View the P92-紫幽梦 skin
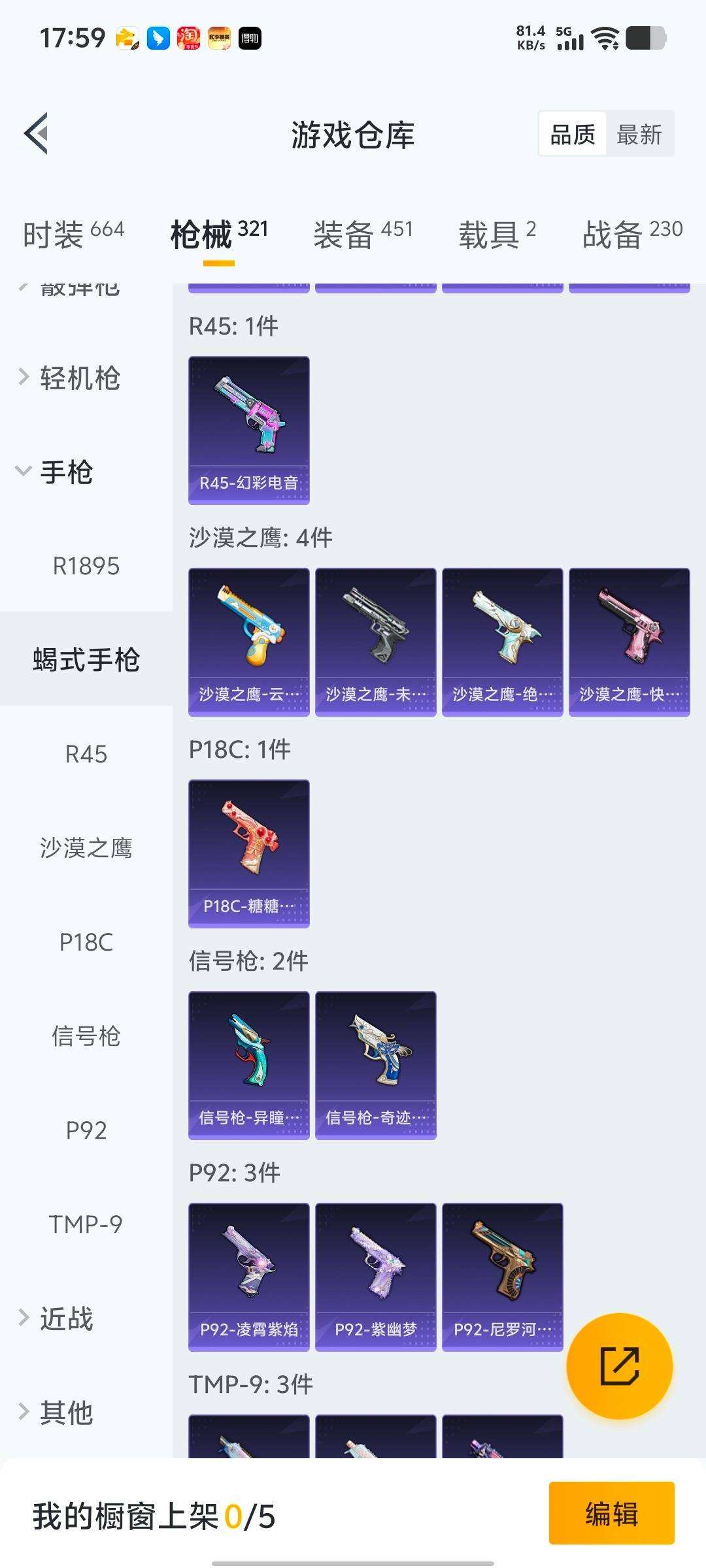Image resolution: width=706 pixels, height=1568 pixels. 376,1277
